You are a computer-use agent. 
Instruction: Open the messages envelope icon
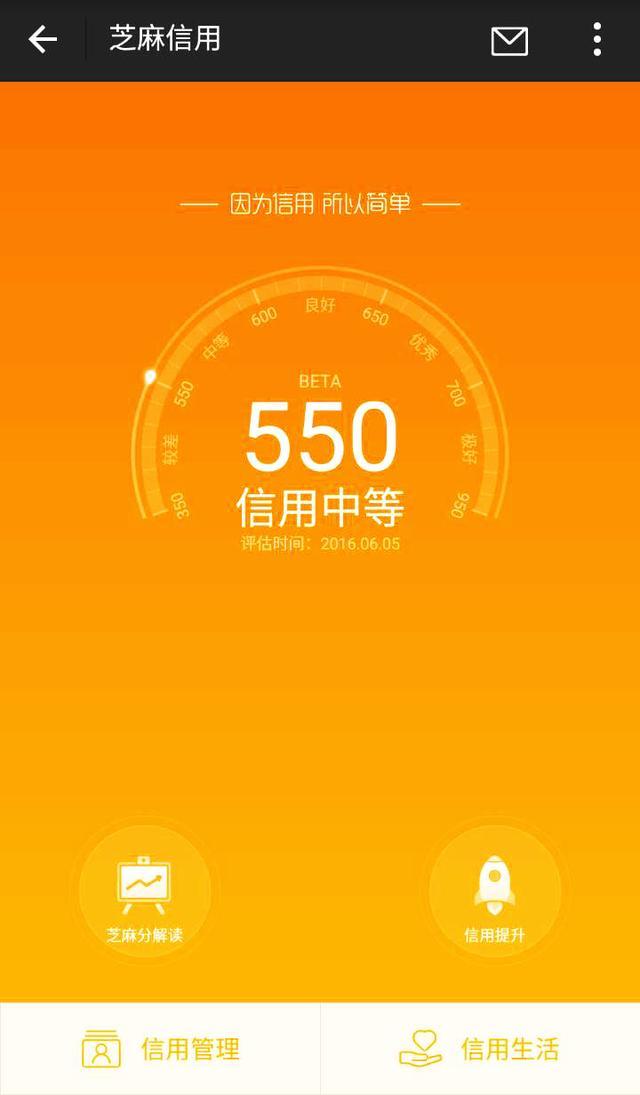pyautogui.click(x=509, y=41)
